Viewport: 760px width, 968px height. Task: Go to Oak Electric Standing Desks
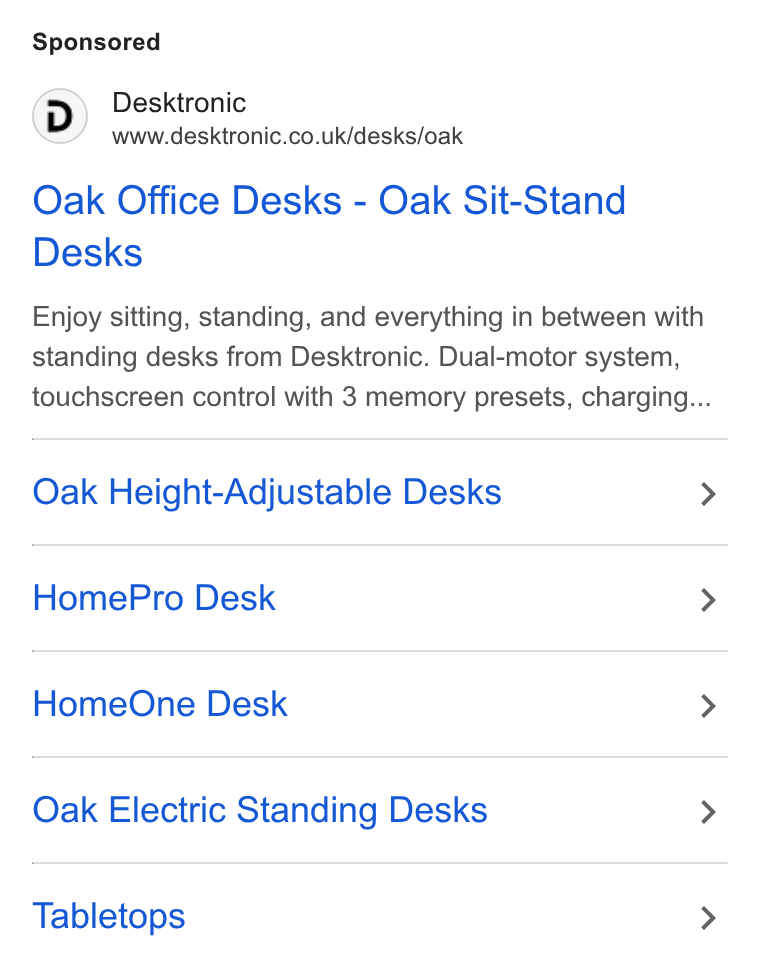[380, 811]
